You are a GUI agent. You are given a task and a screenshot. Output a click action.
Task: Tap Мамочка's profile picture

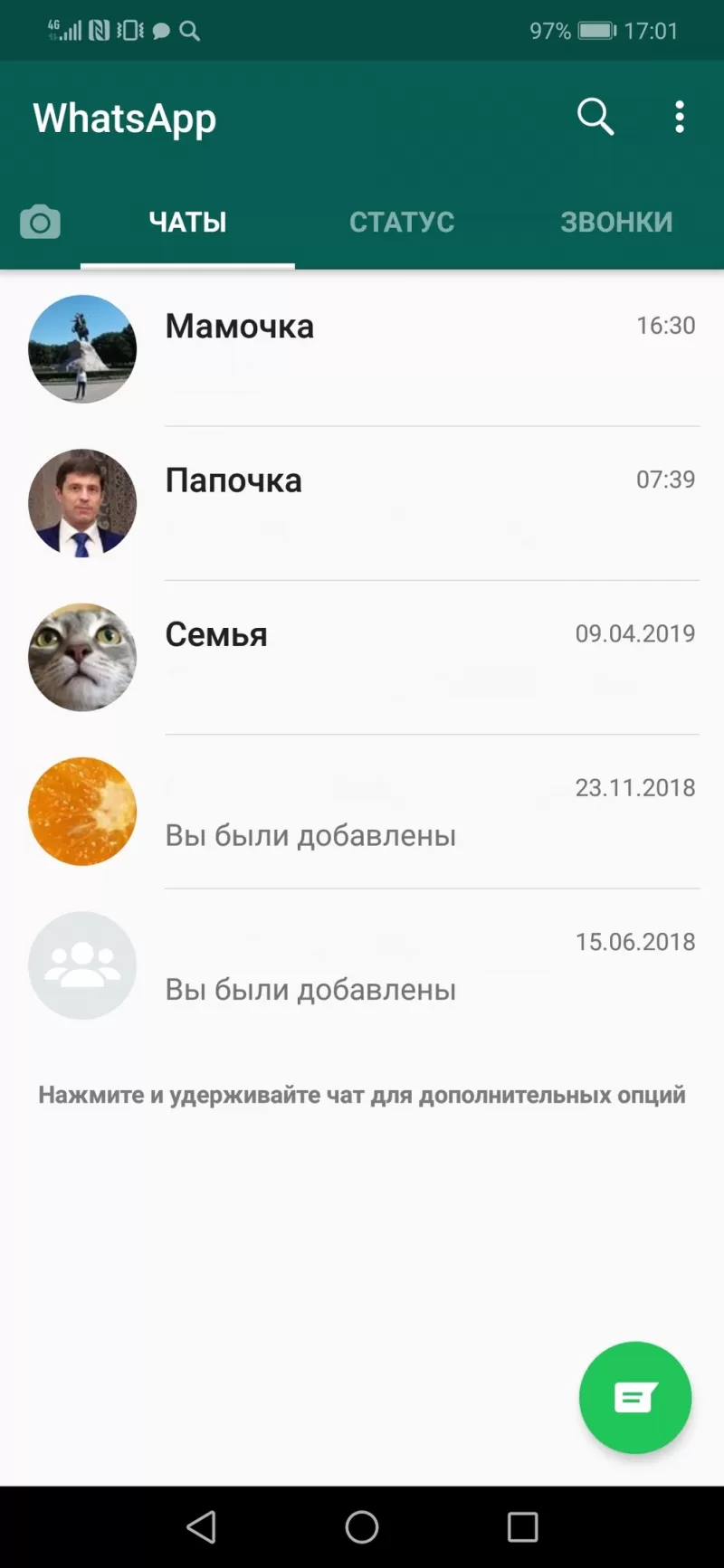pos(82,350)
